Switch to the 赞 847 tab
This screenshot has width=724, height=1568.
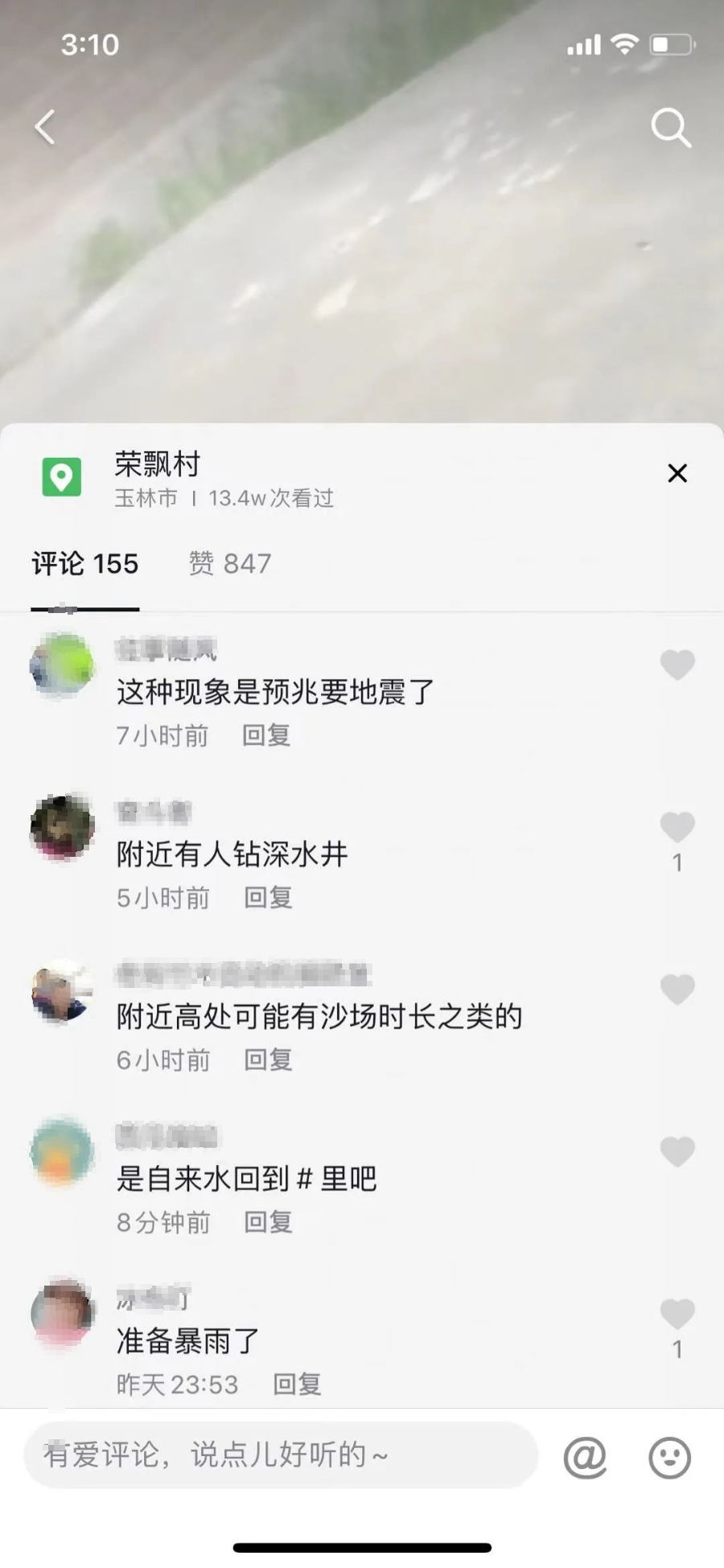[230, 564]
